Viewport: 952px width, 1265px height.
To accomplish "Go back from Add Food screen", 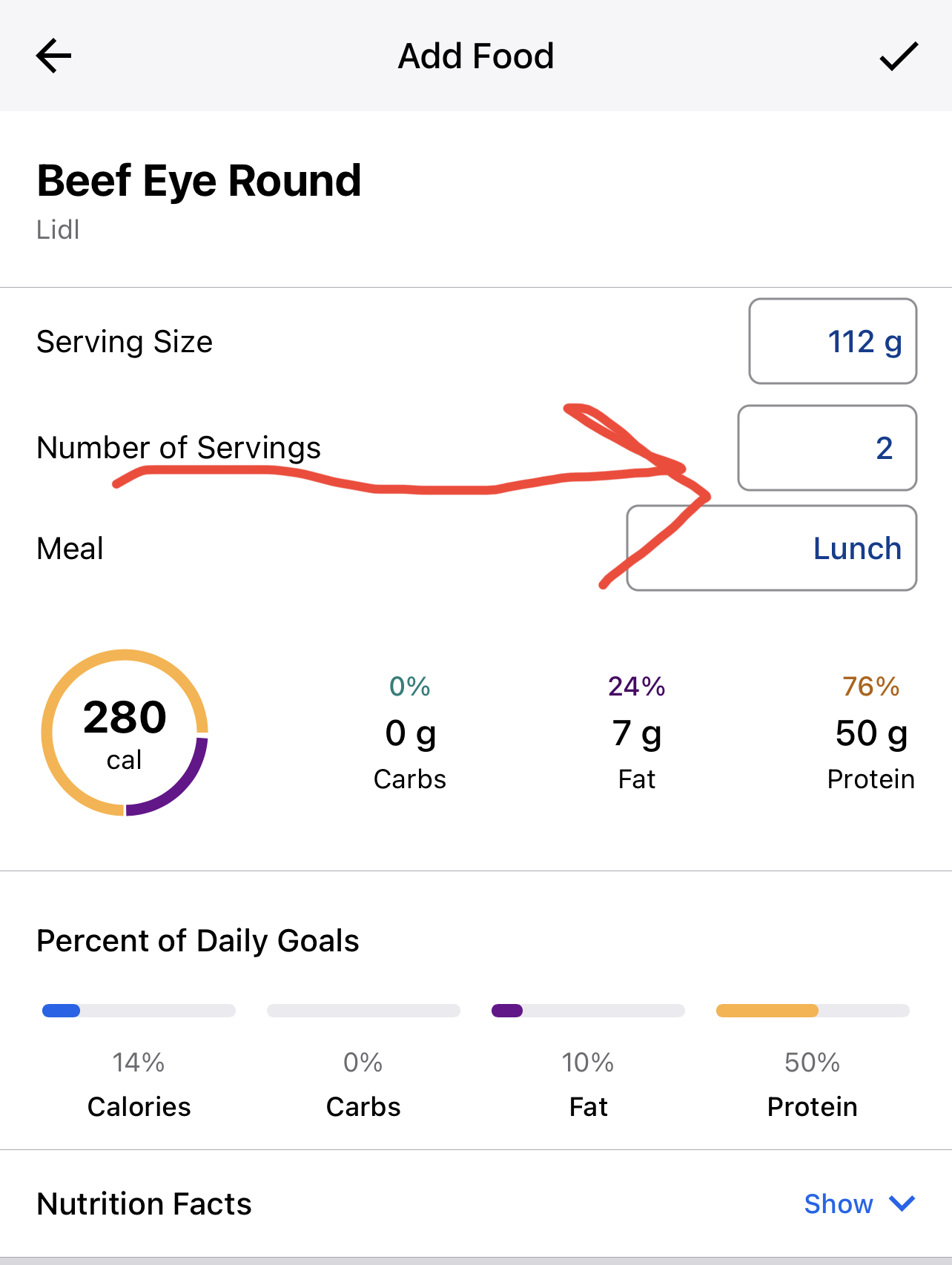I will click(53, 56).
